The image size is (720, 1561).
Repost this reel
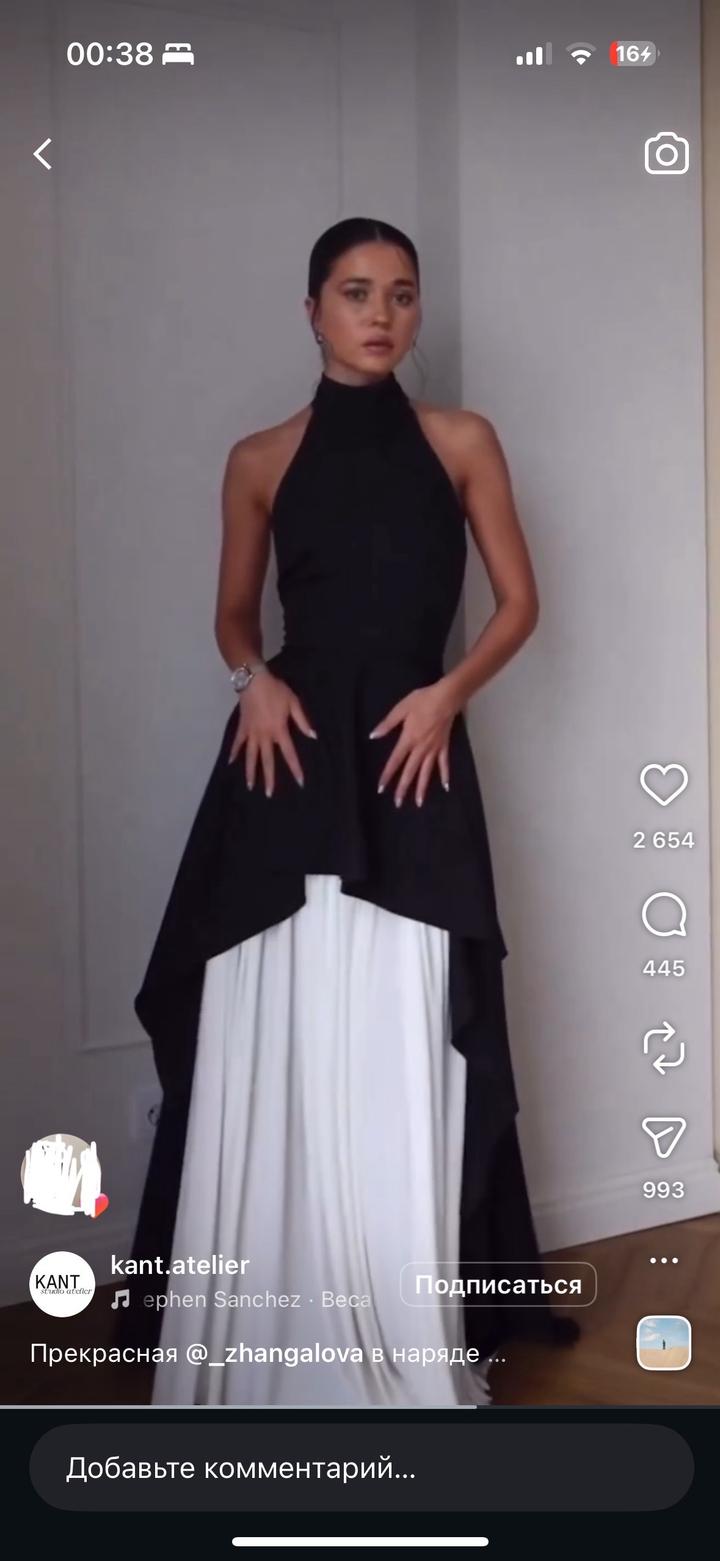(x=664, y=1048)
